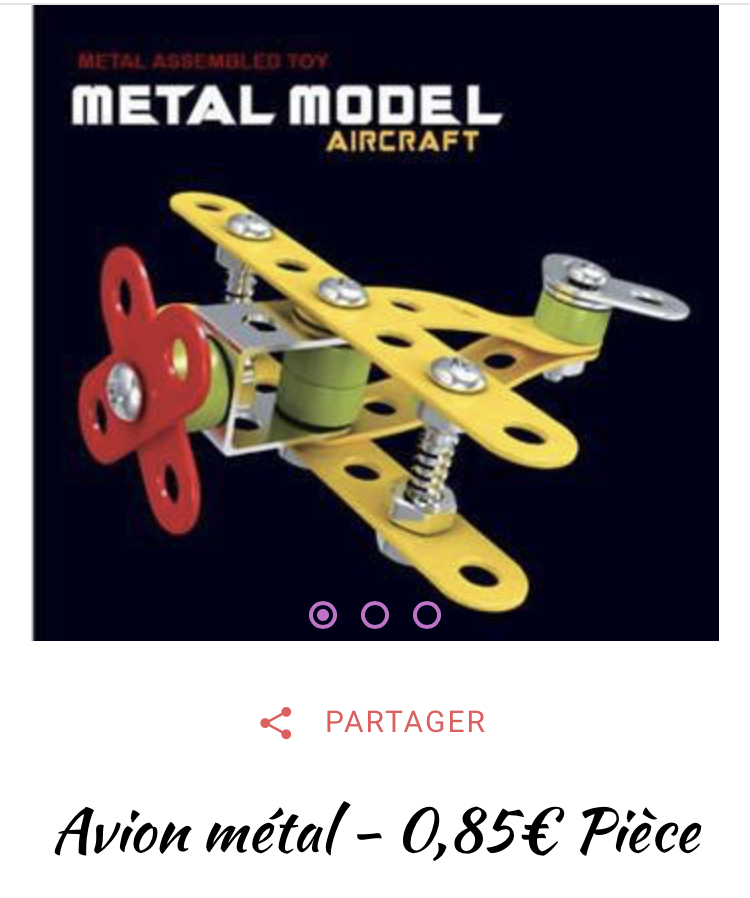750x898 pixels.
Task: Open the metal aircraft product photo
Action: 375,330
